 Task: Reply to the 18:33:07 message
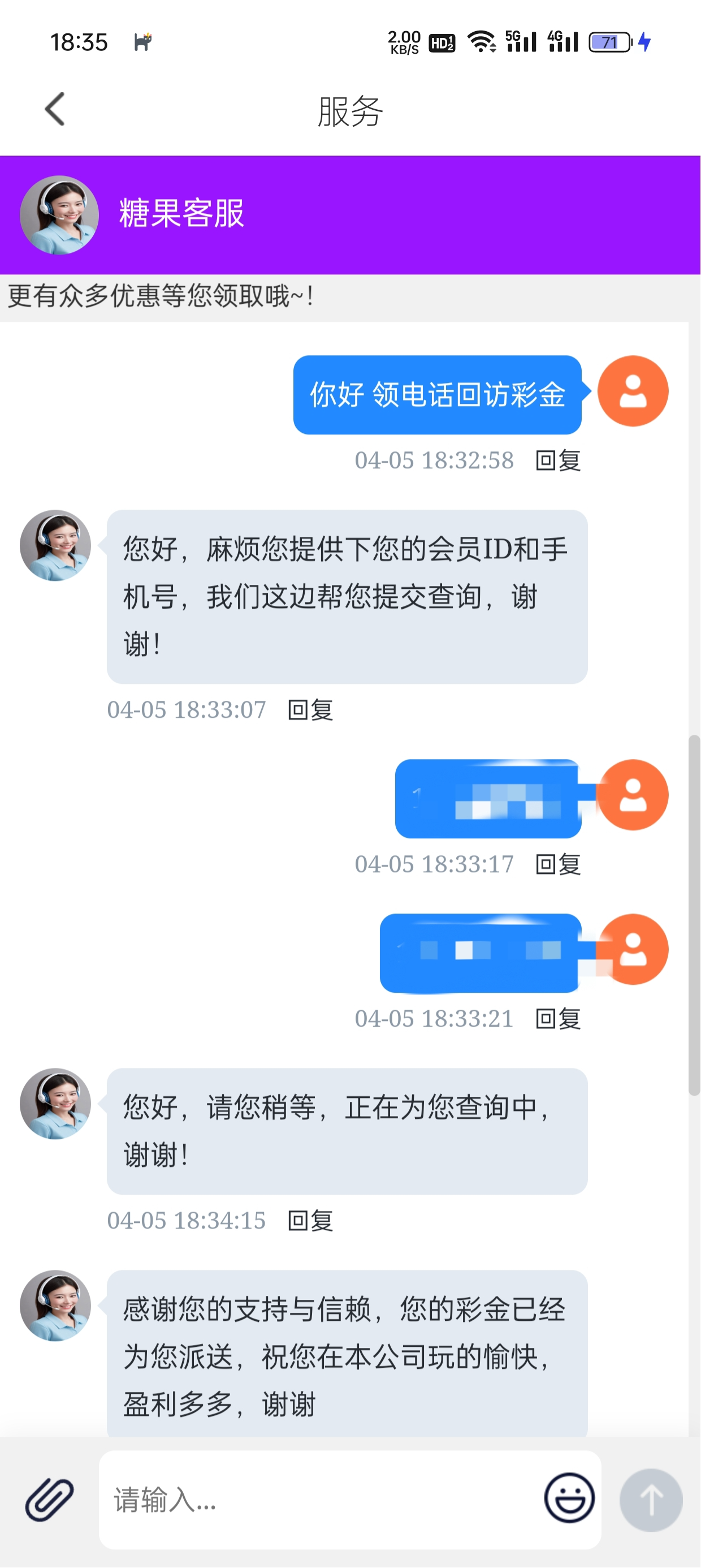[x=310, y=710]
